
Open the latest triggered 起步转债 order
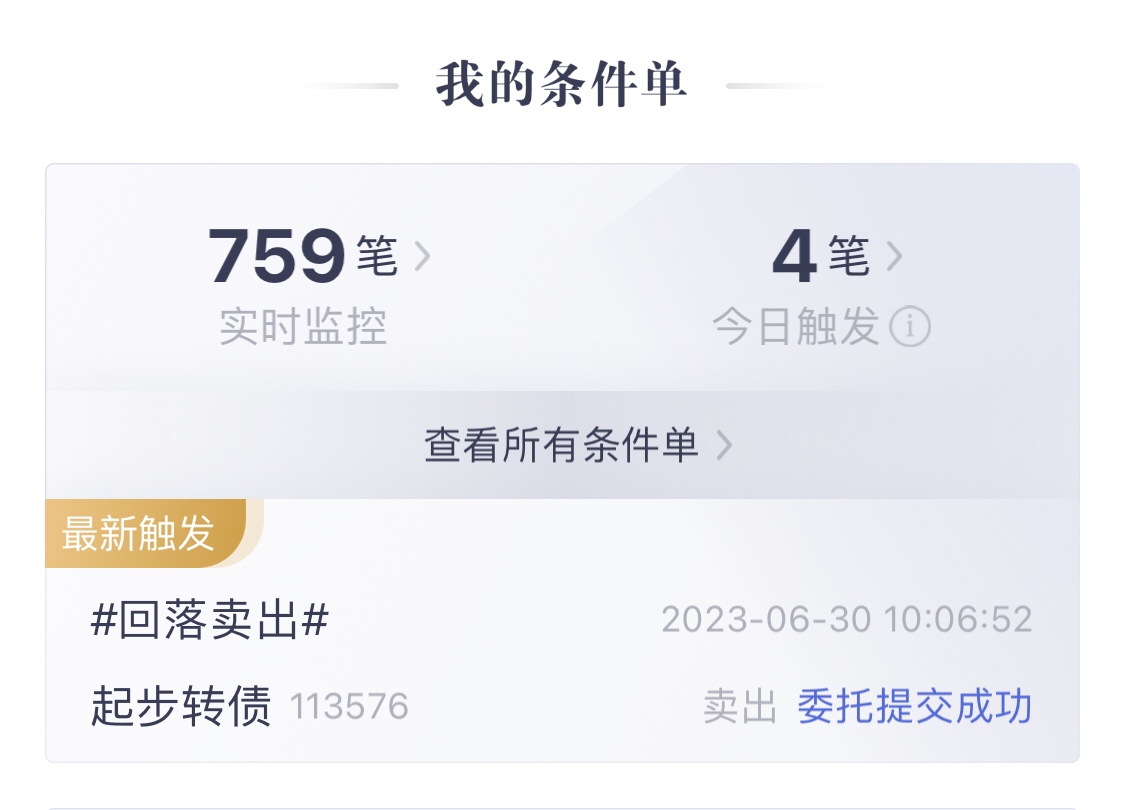562,662
